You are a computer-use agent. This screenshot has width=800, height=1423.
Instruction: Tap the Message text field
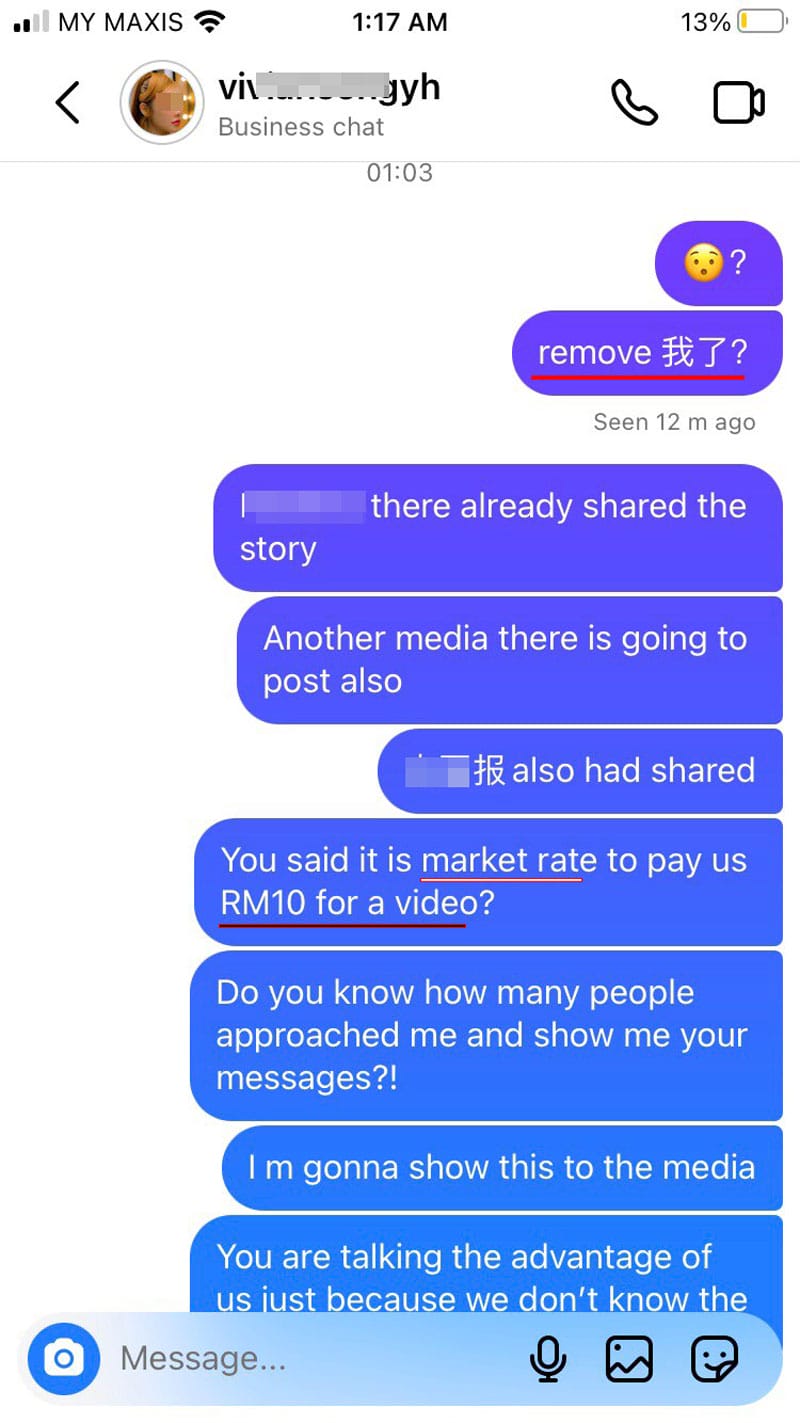(x=300, y=1358)
